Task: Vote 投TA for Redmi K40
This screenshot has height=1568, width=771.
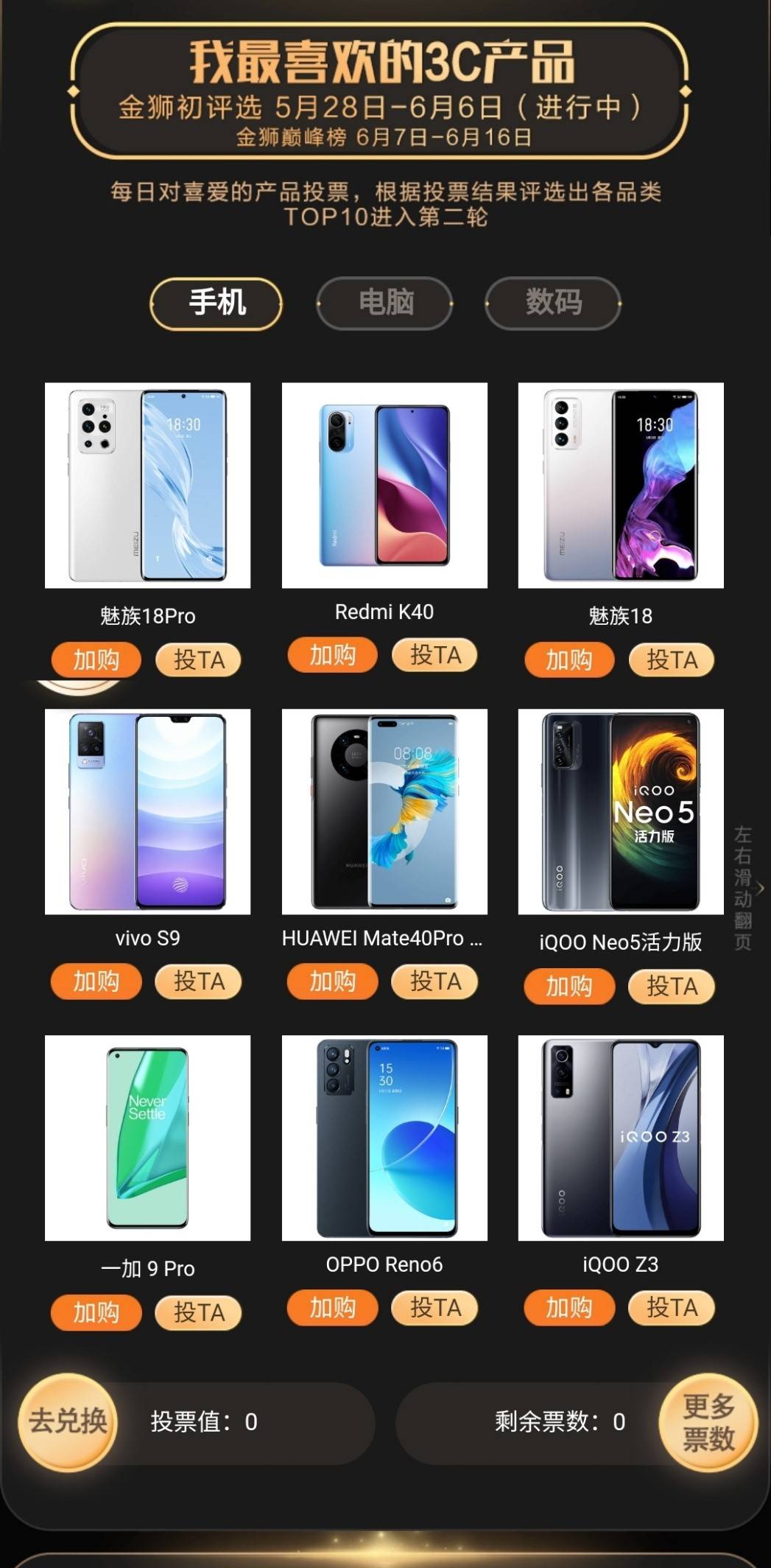Action: 435,655
